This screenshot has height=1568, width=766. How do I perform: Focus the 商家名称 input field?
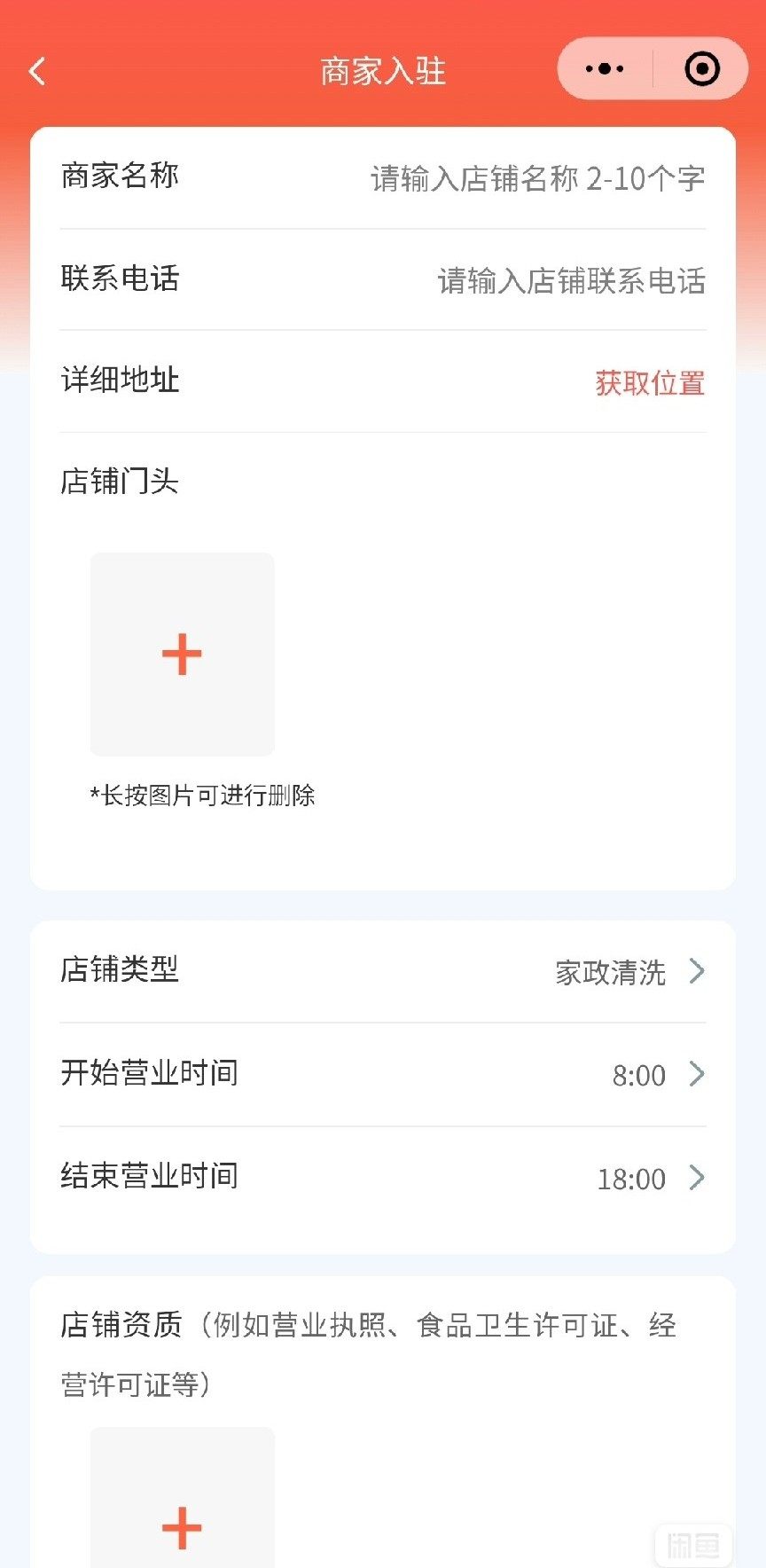[537, 178]
